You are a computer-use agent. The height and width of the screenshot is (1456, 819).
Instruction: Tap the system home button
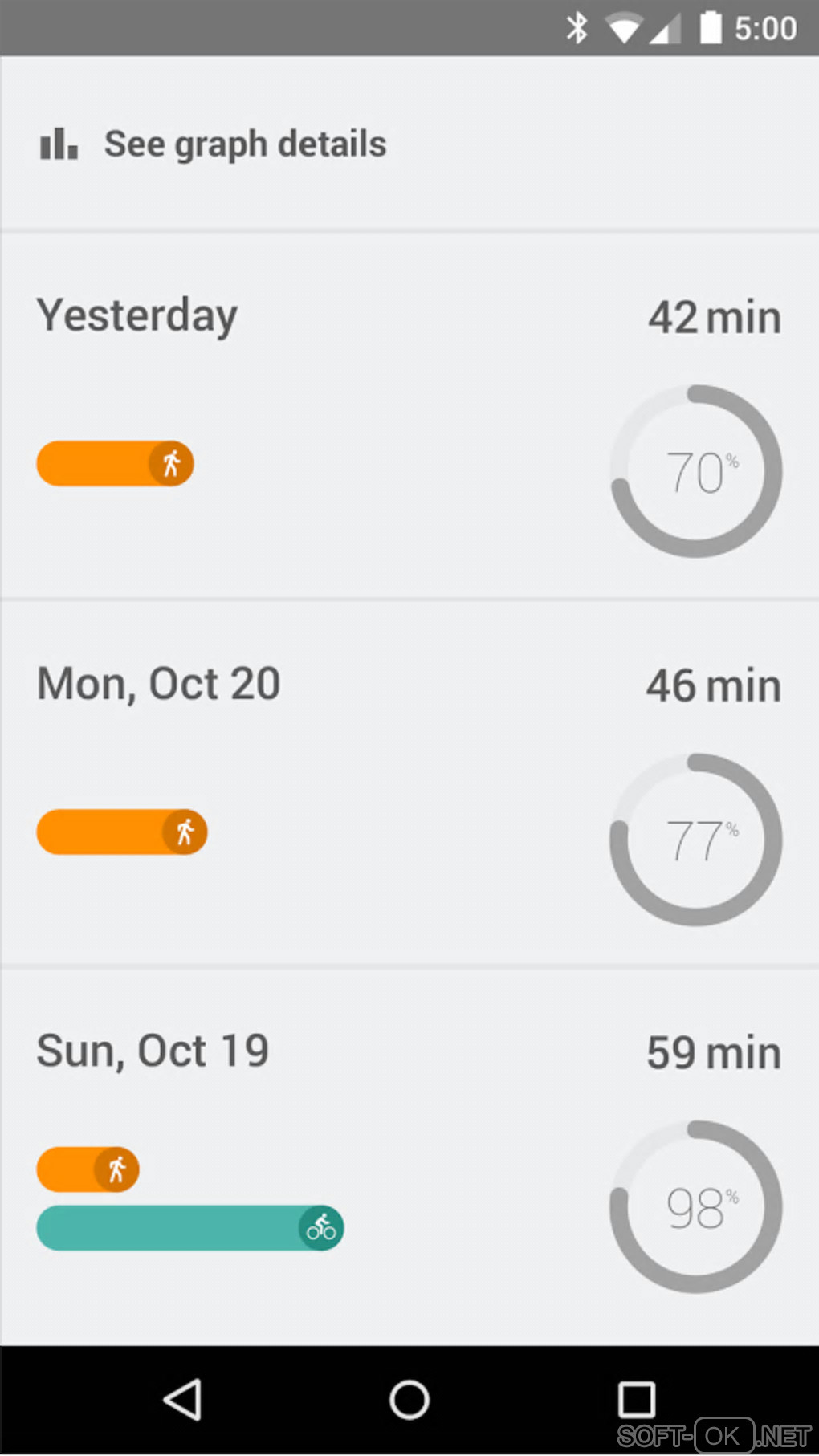(409, 1401)
